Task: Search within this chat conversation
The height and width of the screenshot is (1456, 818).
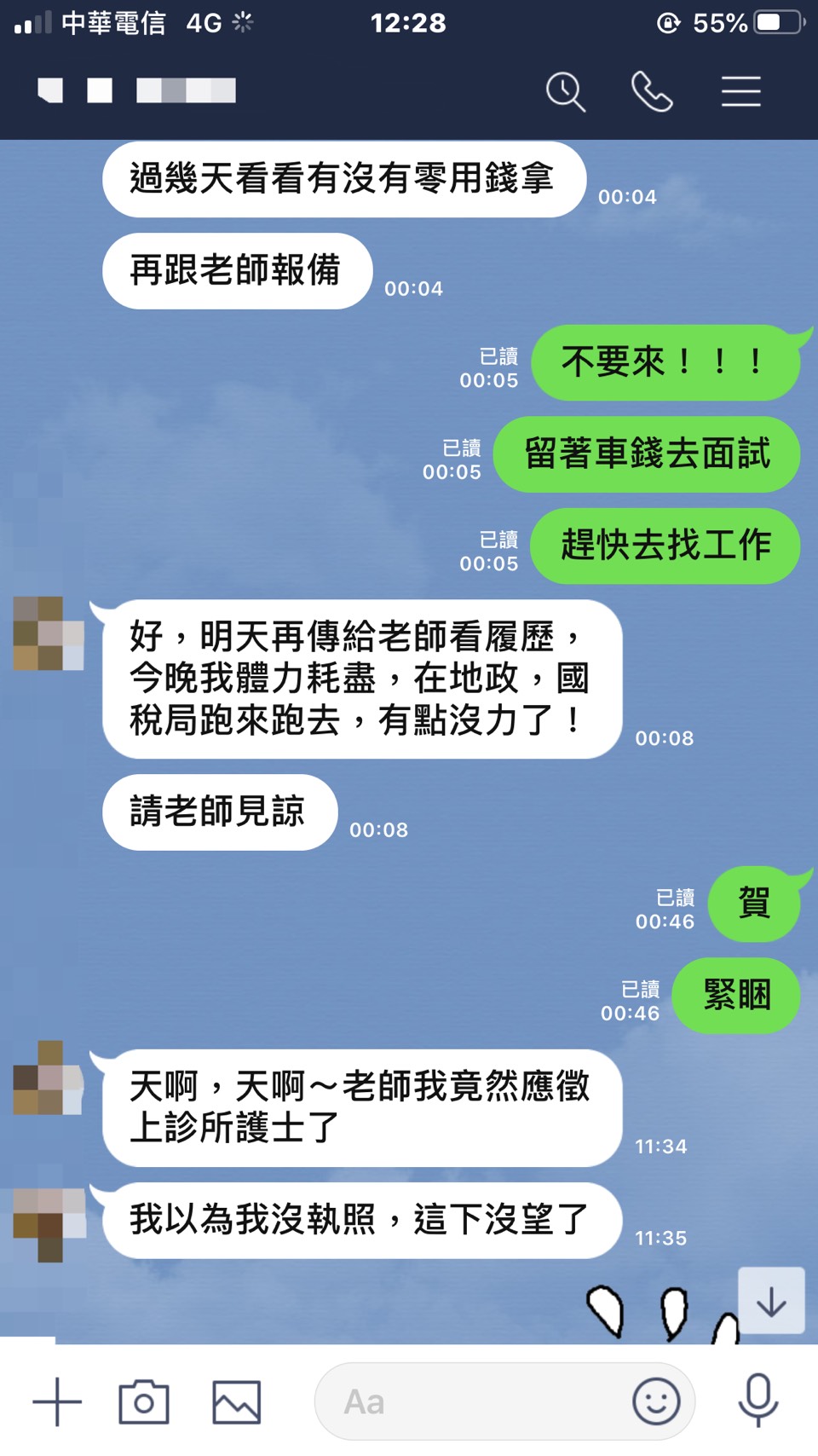Action: coord(566,91)
